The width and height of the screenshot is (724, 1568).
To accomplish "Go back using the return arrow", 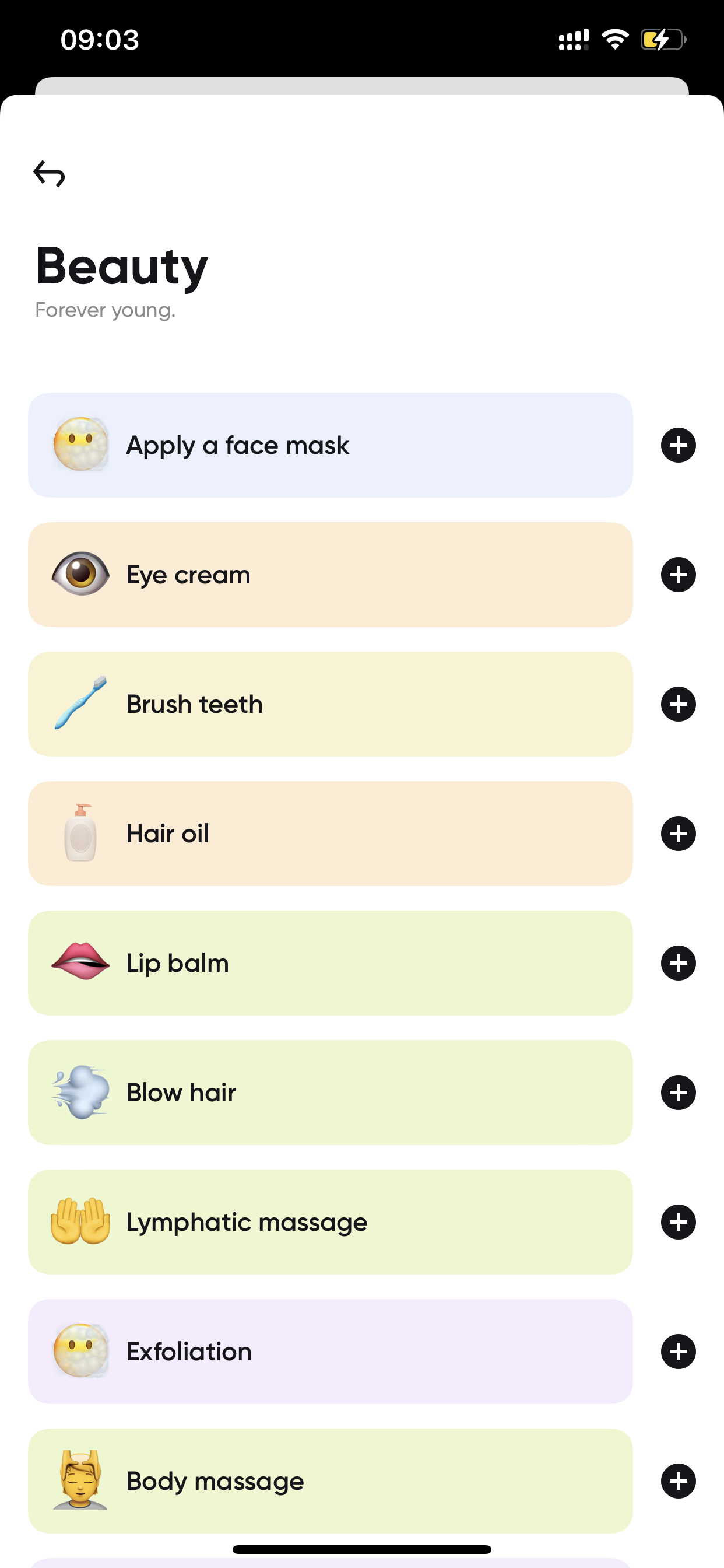I will coord(48,173).
